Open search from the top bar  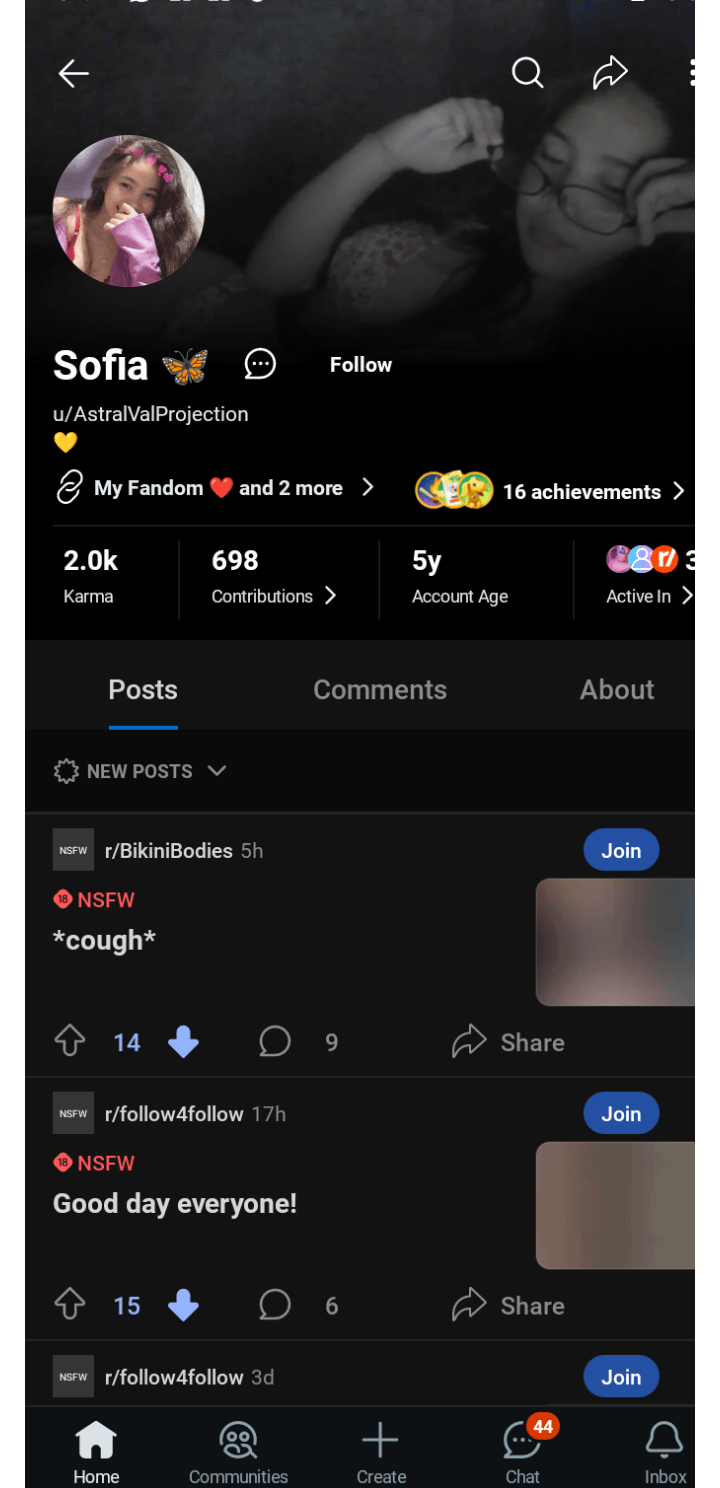(527, 72)
